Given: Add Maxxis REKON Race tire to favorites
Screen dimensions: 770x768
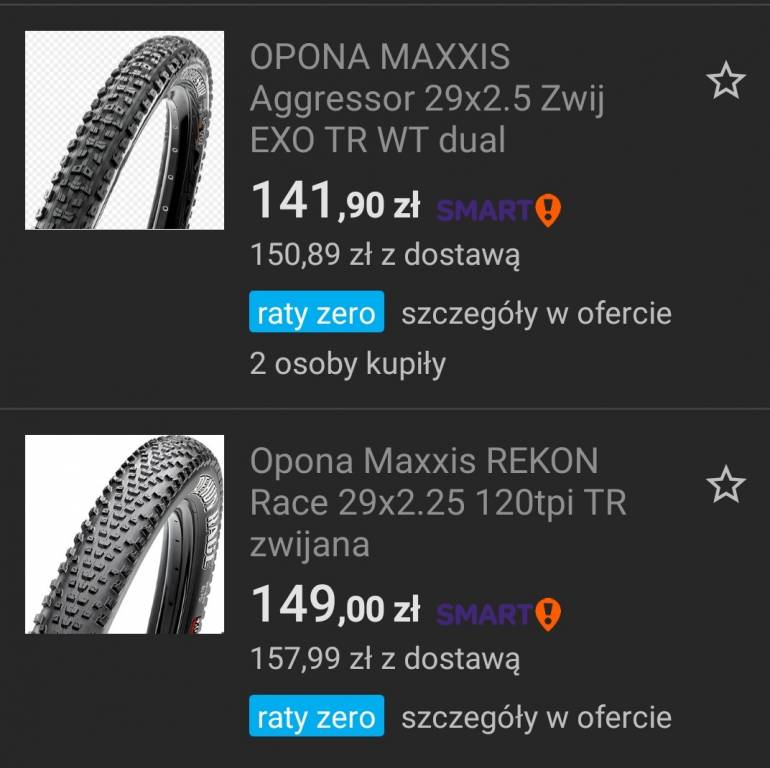Looking at the screenshot, I should (x=726, y=486).
